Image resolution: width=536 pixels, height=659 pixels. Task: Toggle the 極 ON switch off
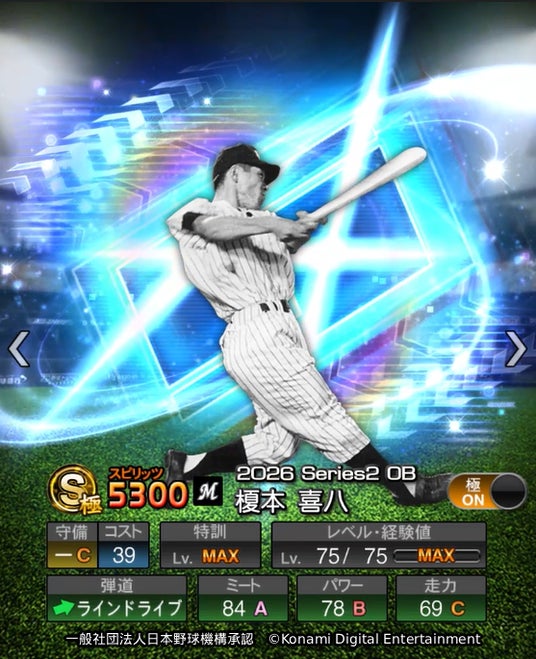point(487,492)
